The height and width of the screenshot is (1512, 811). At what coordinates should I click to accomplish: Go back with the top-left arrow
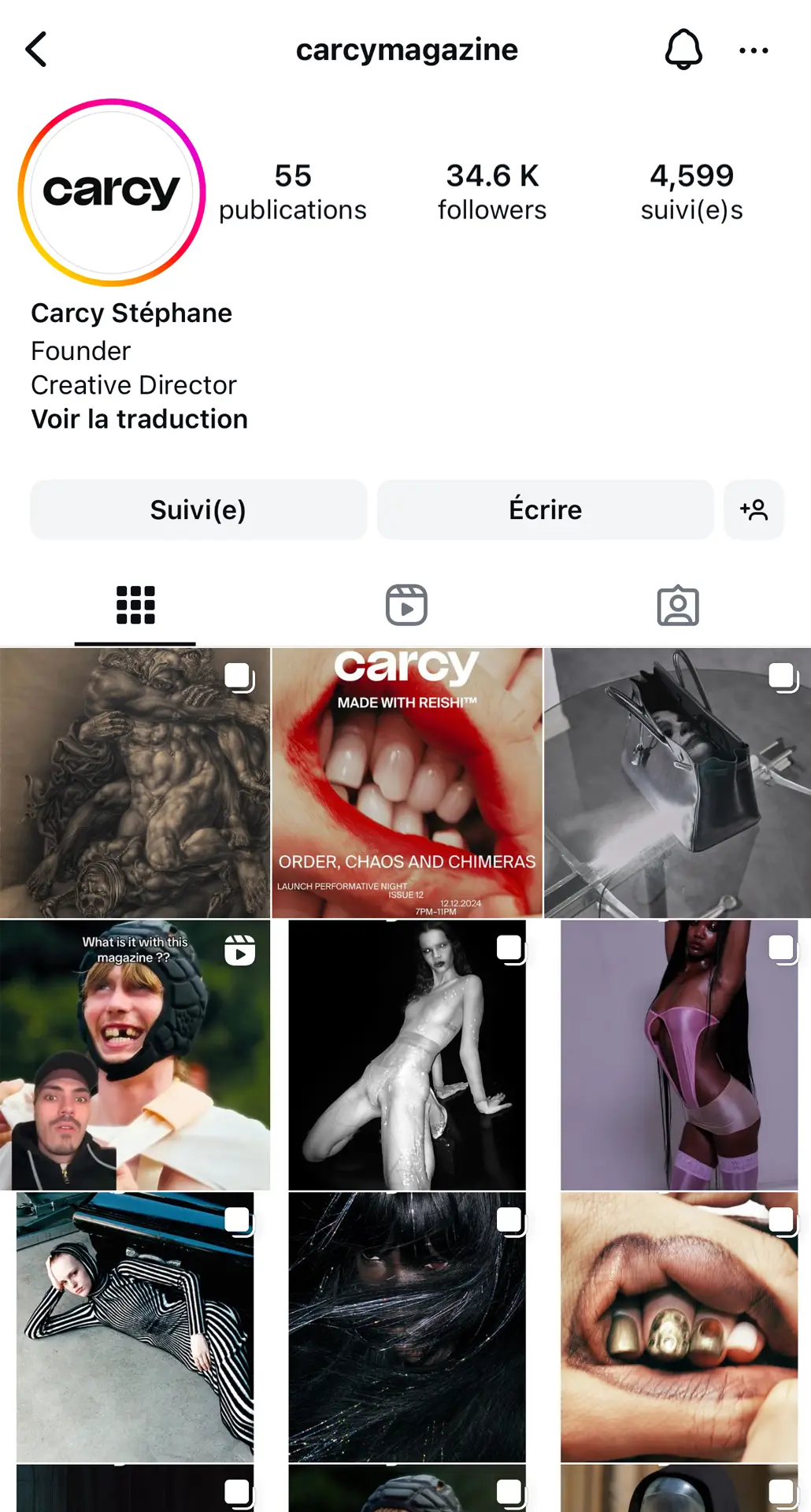(x=36, y=50)
